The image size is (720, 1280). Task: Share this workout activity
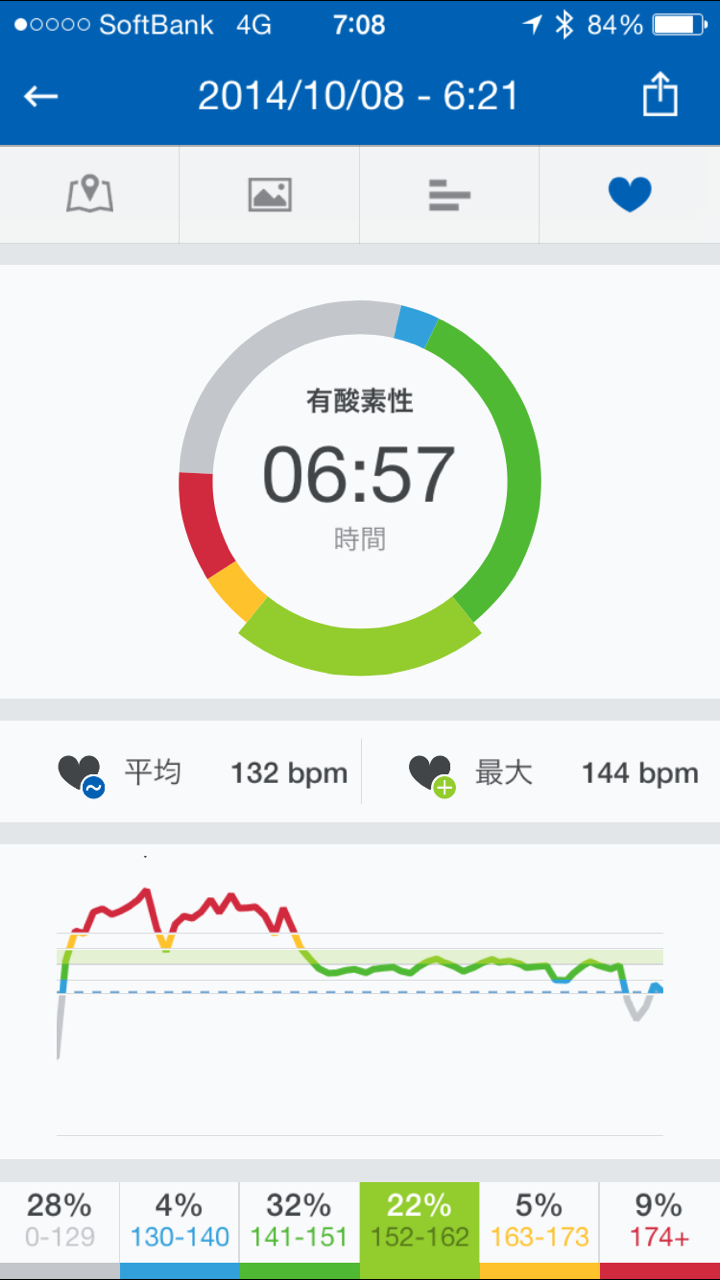(660, 96)
